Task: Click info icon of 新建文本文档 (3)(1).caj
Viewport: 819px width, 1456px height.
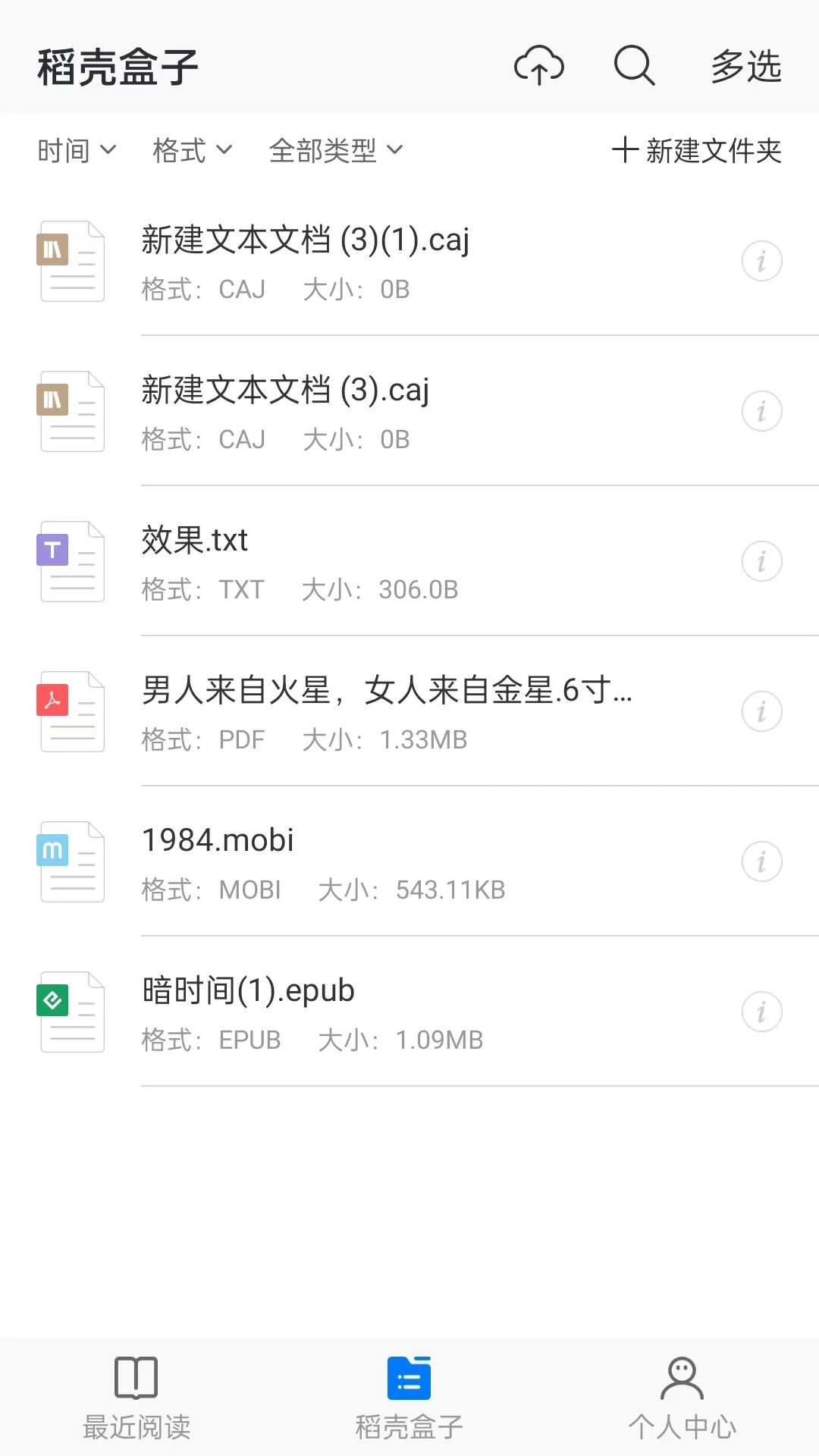Action: [761, 261]
